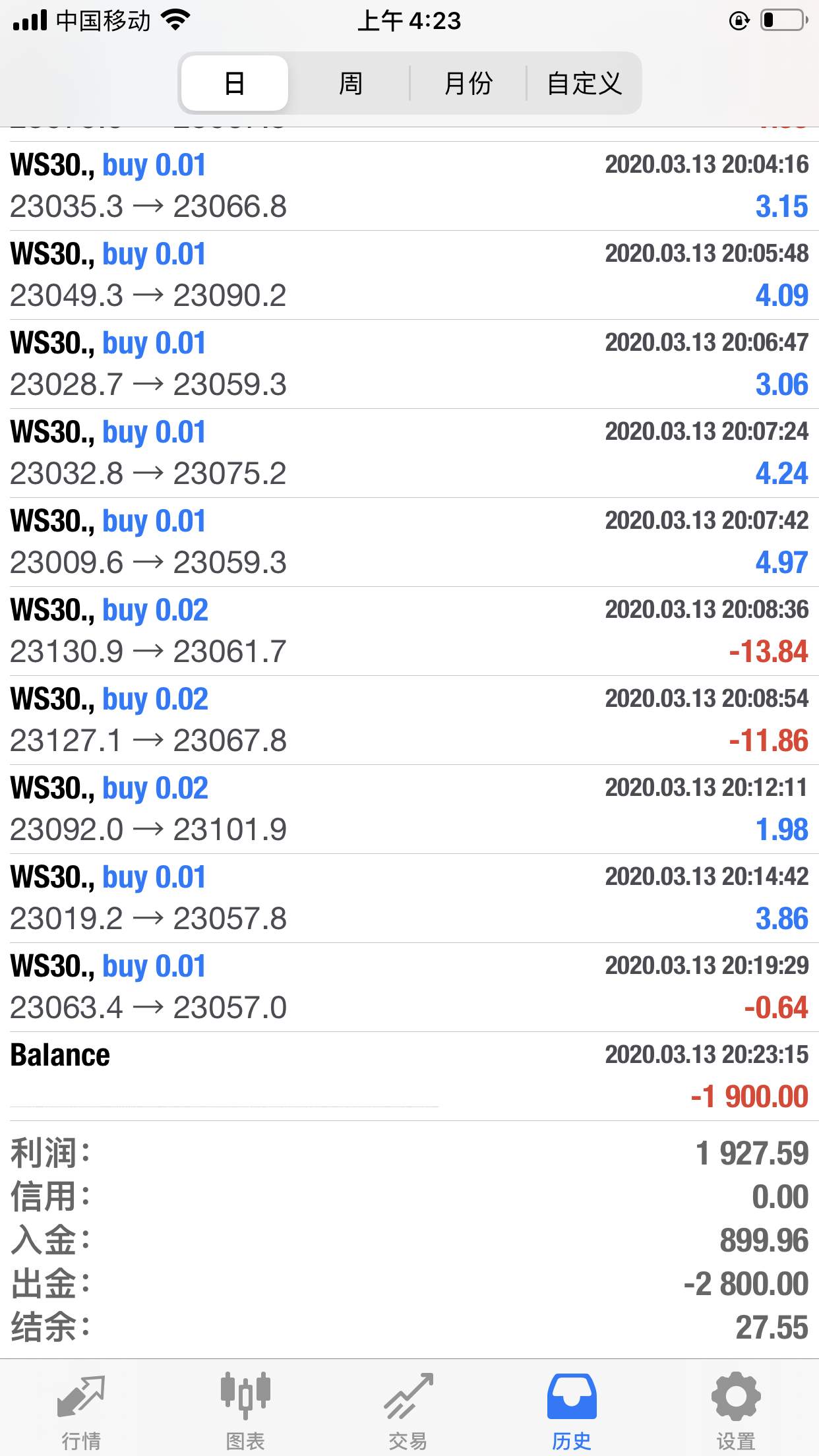View the WS30 trade with 4.09 profit

pyautogui.click(x=409, y=275)
